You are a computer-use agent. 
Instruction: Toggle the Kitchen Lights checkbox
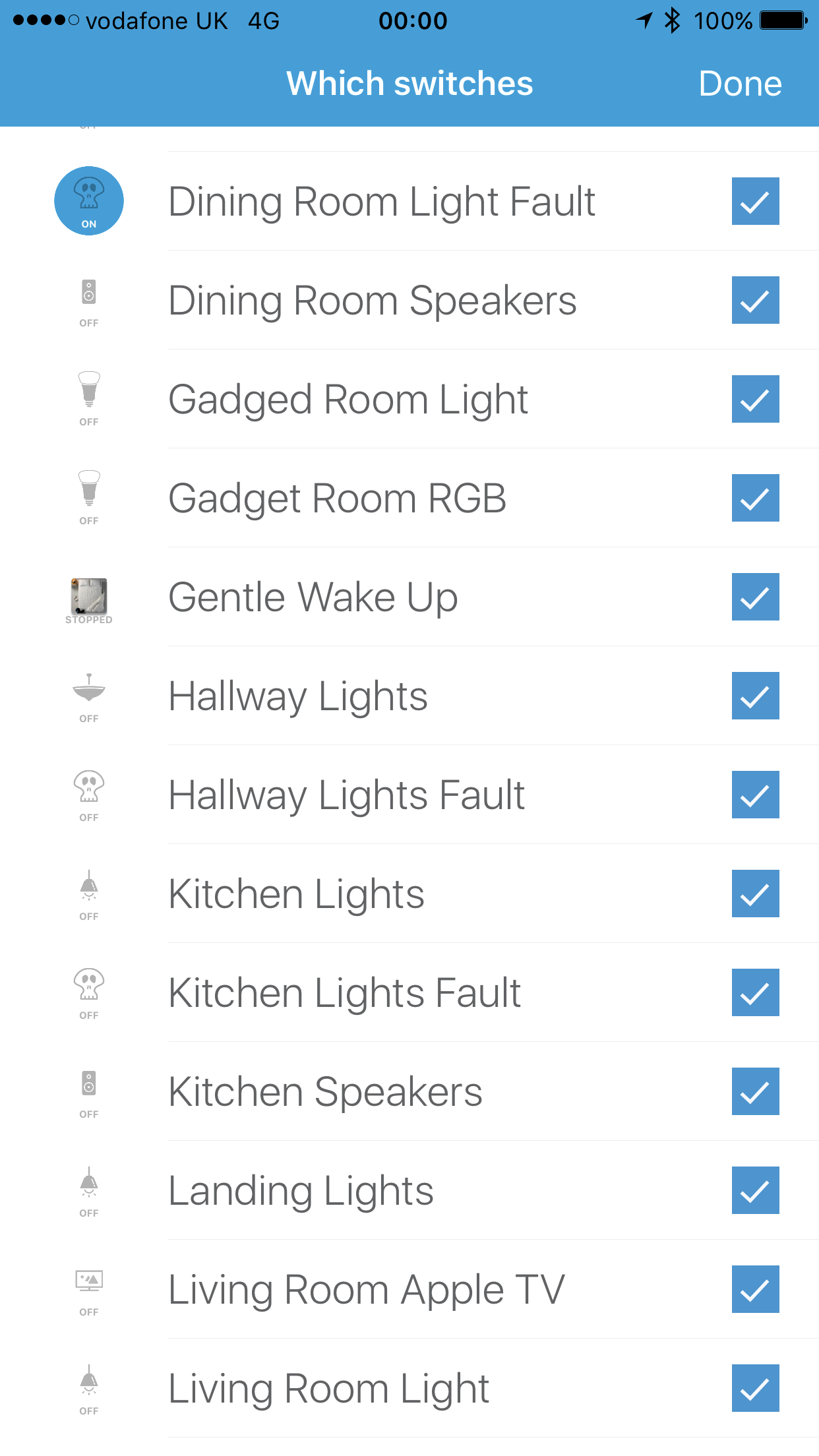[756, 894]
